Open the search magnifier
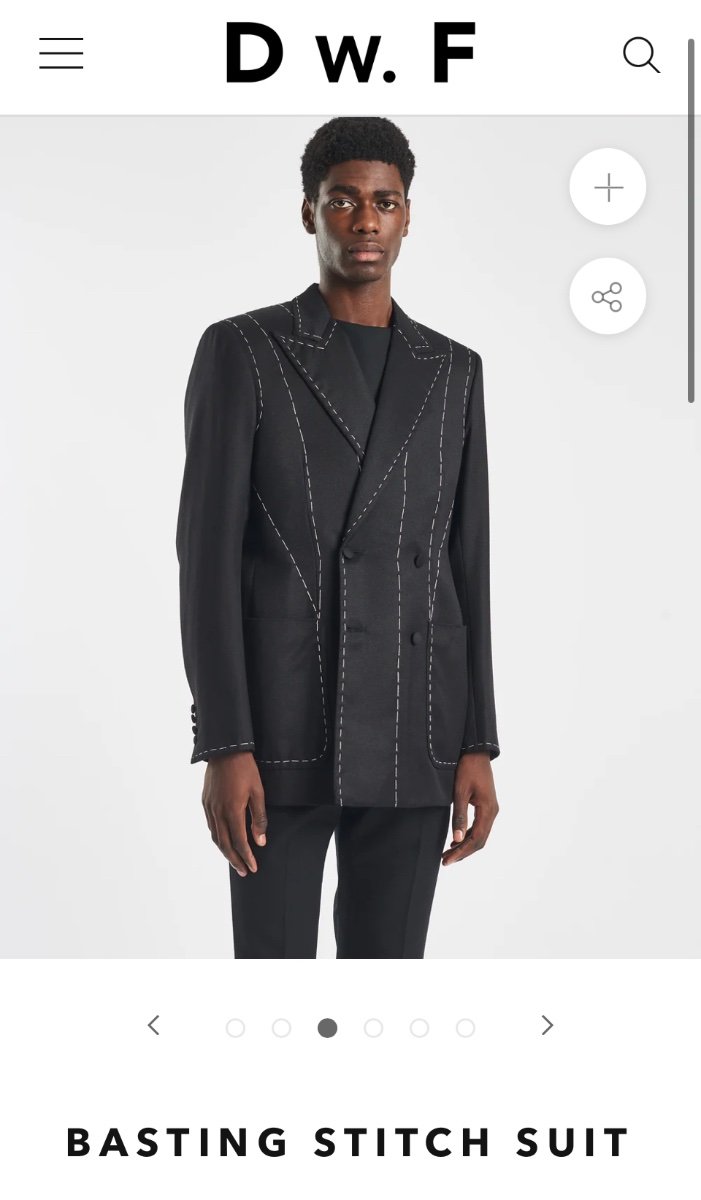This screenshot has width=701, height=1200. pyautogui.click(x=641, y=55)
